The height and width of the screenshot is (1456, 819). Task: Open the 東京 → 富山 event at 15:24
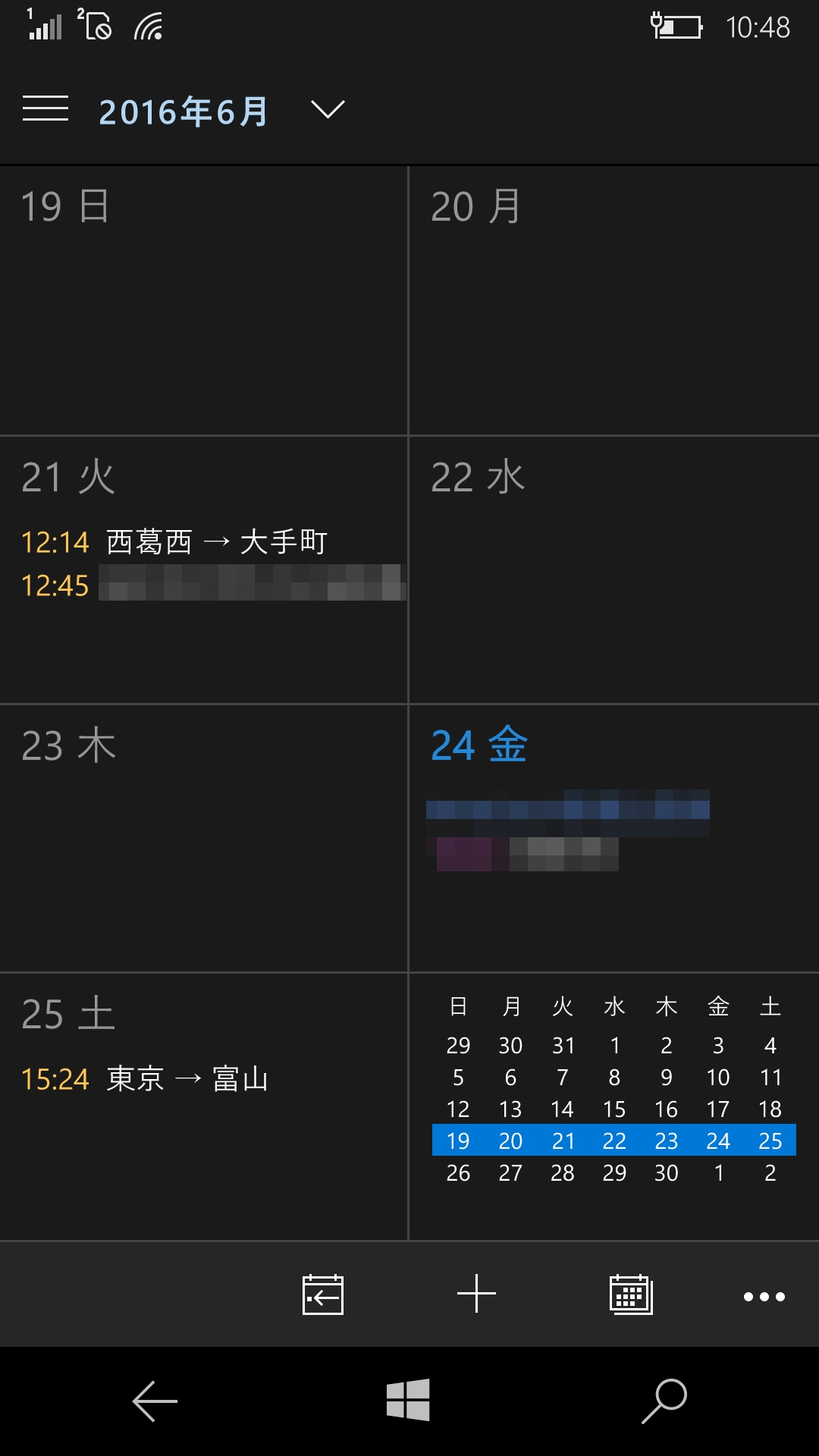click(187, 1079)
